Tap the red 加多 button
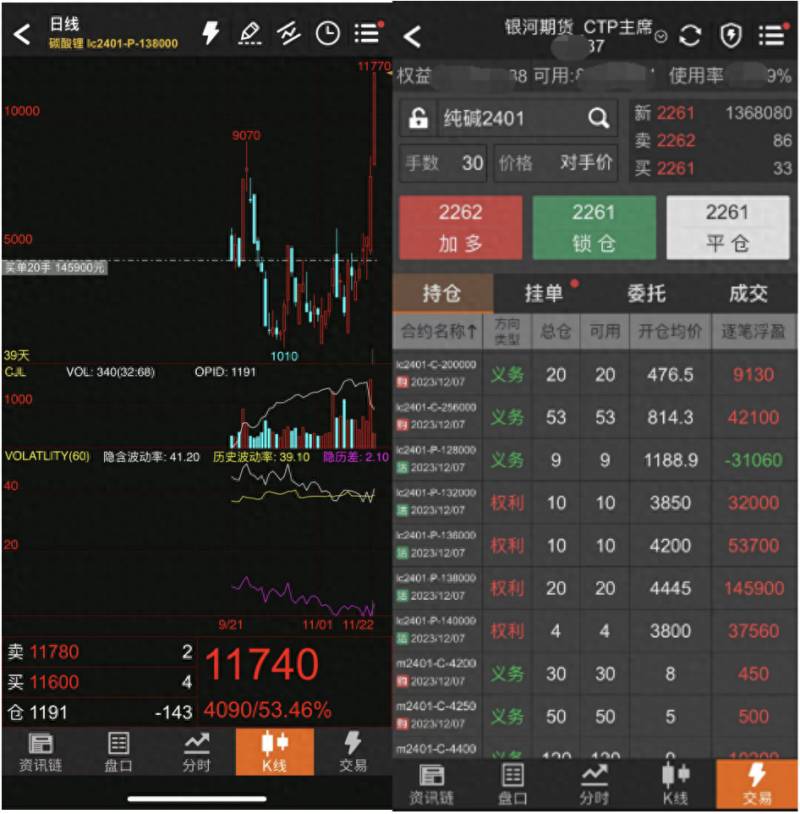Screen dimensions: 800x814 click(460, 227)
